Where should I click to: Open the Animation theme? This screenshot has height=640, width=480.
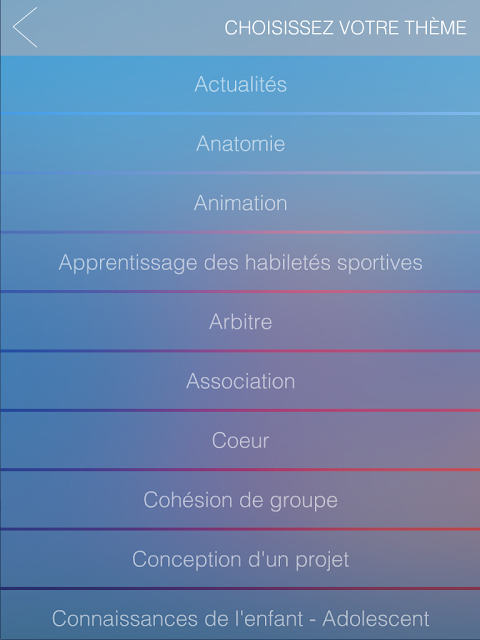pyautogui.click(x=240, y=203)
